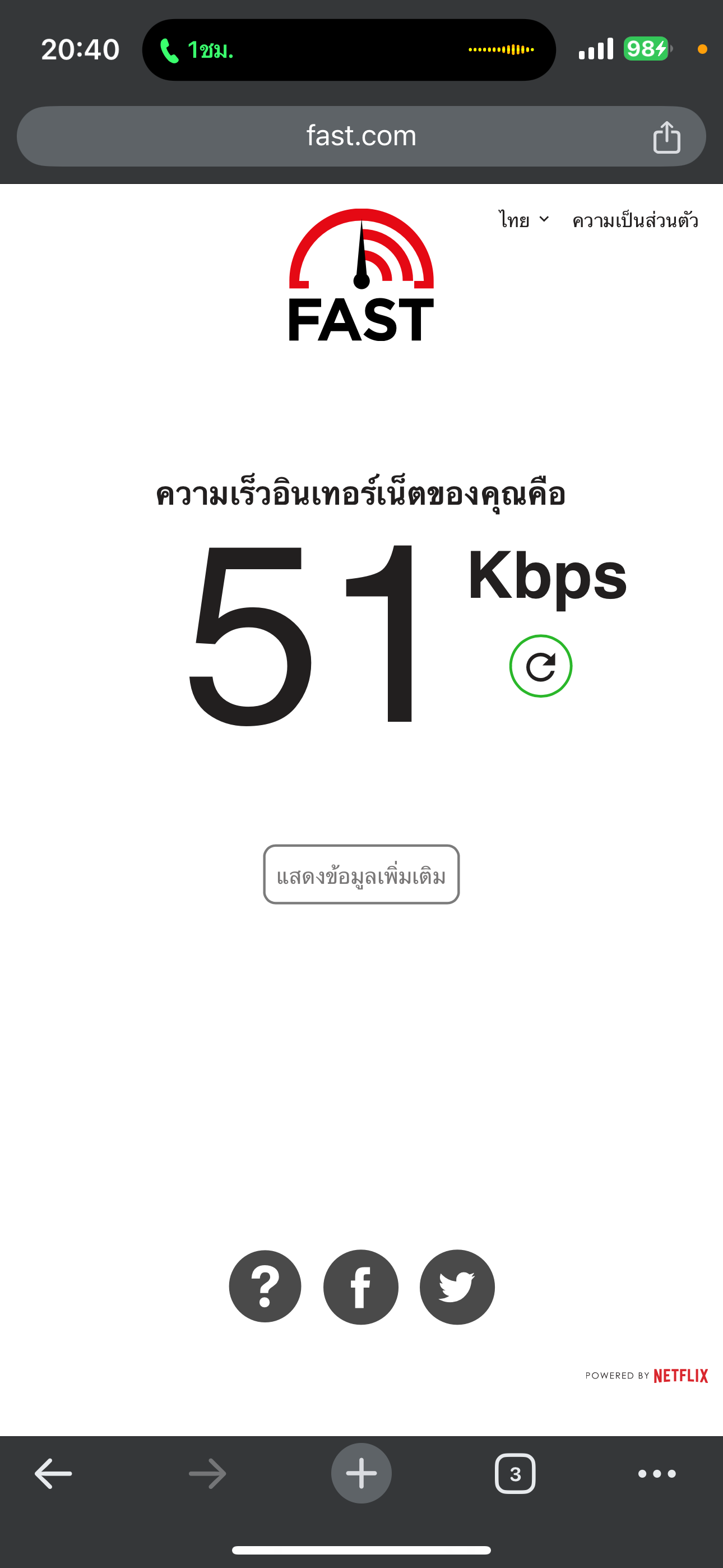This screenshot has width=723, height=1568.
Task: Tap แสดงข้อมูลเพิ่มเติม to show more info
Action: point(361,875)
